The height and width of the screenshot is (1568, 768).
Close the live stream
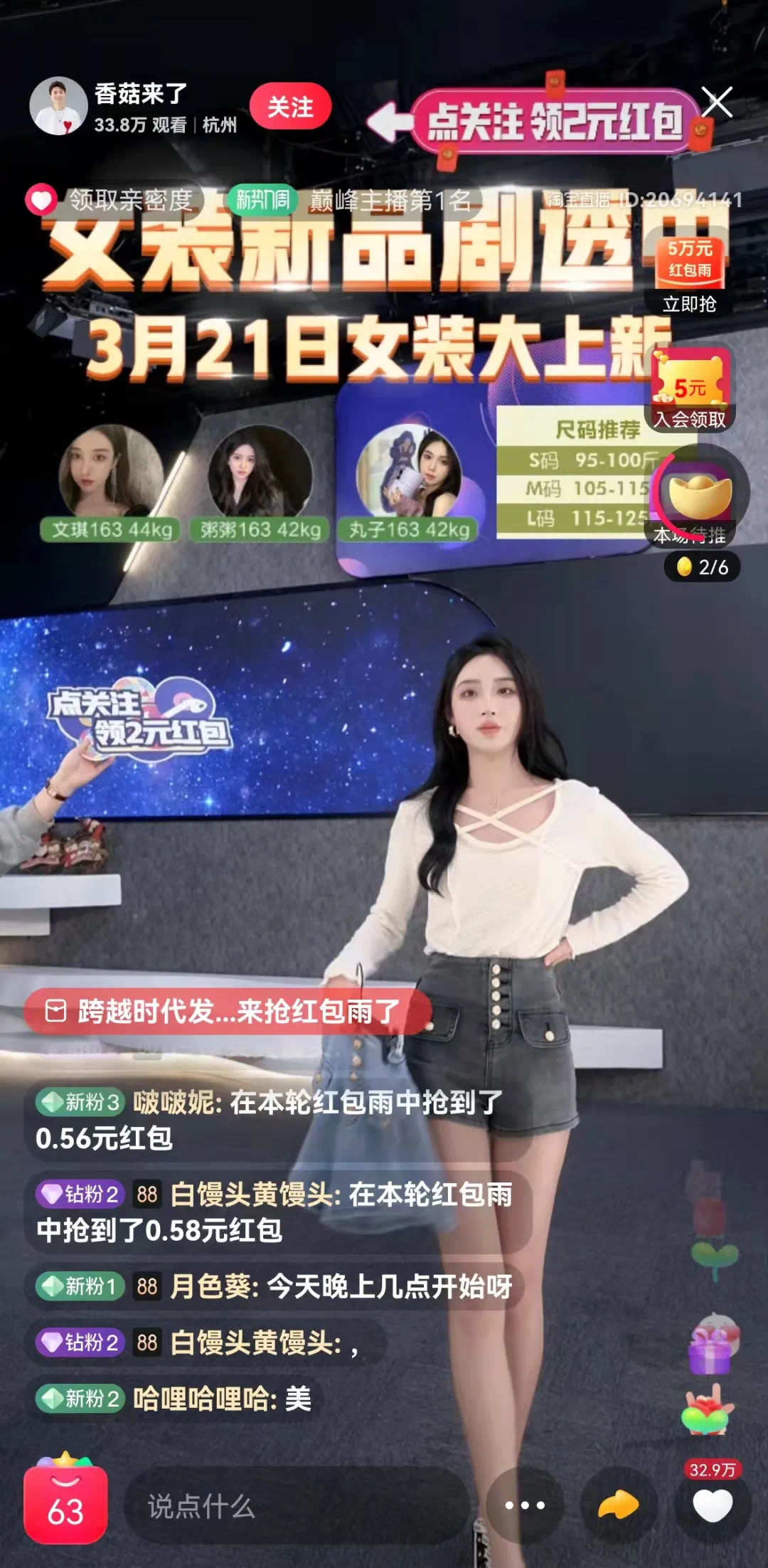(x=717, y=102)
